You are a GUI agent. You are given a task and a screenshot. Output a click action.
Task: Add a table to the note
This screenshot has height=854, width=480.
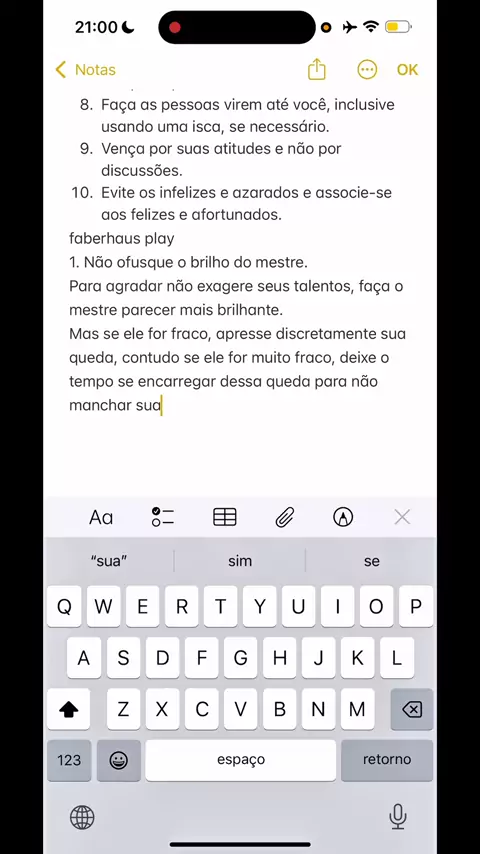224,517
